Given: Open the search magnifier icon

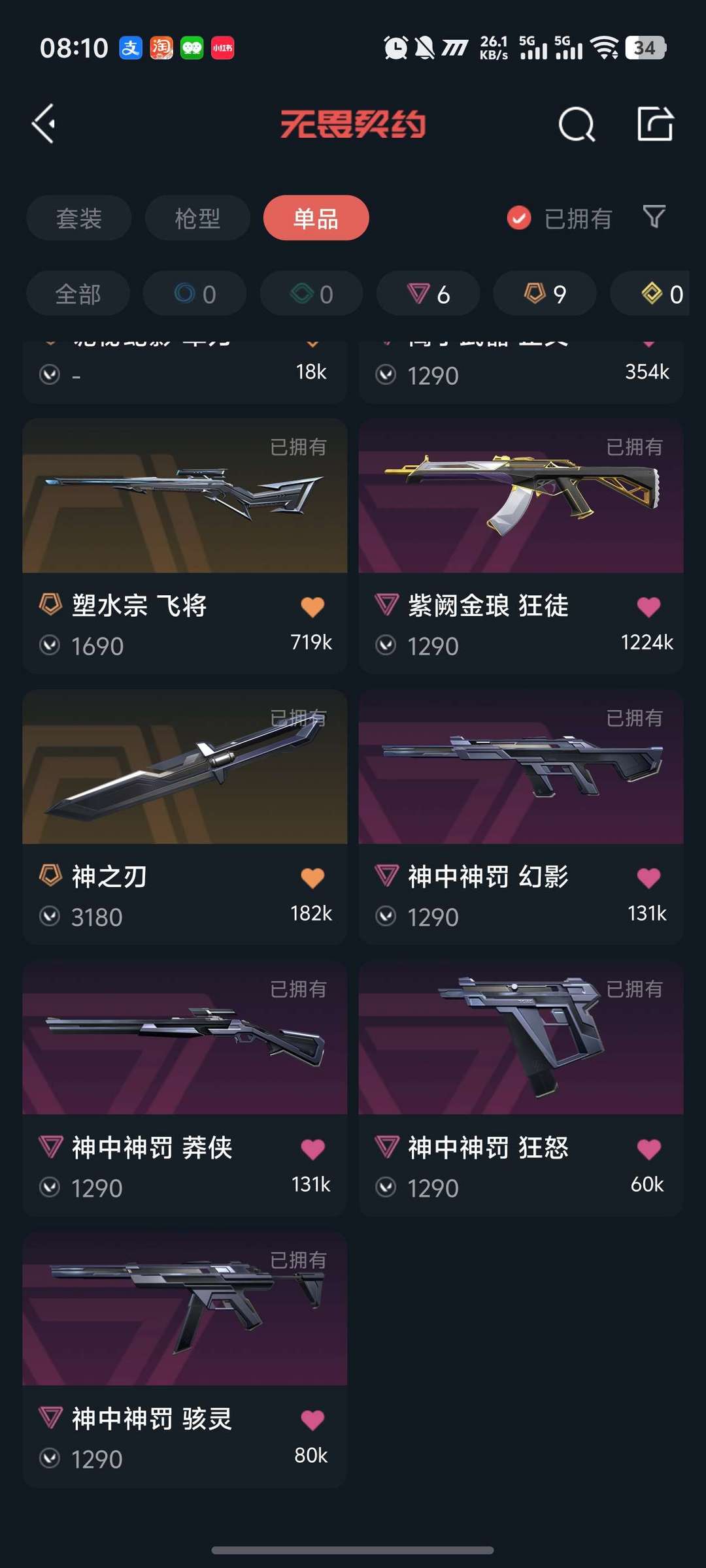Looking at the screenshot, I should pos(577,124).
